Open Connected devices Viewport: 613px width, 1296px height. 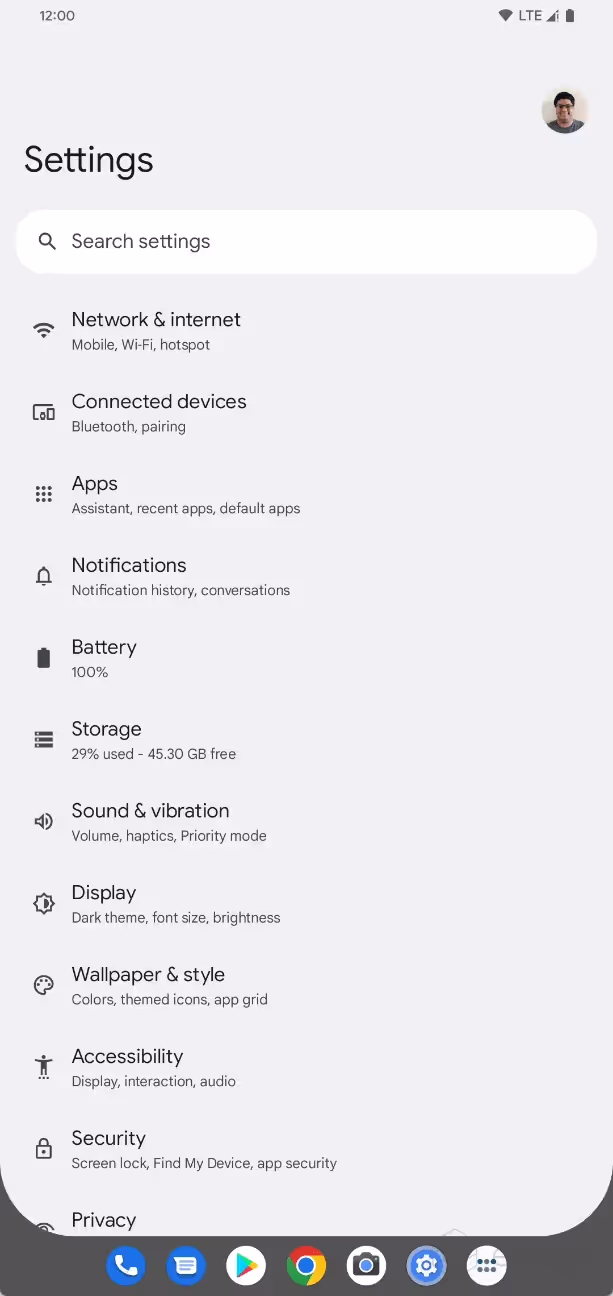(306, 413)
